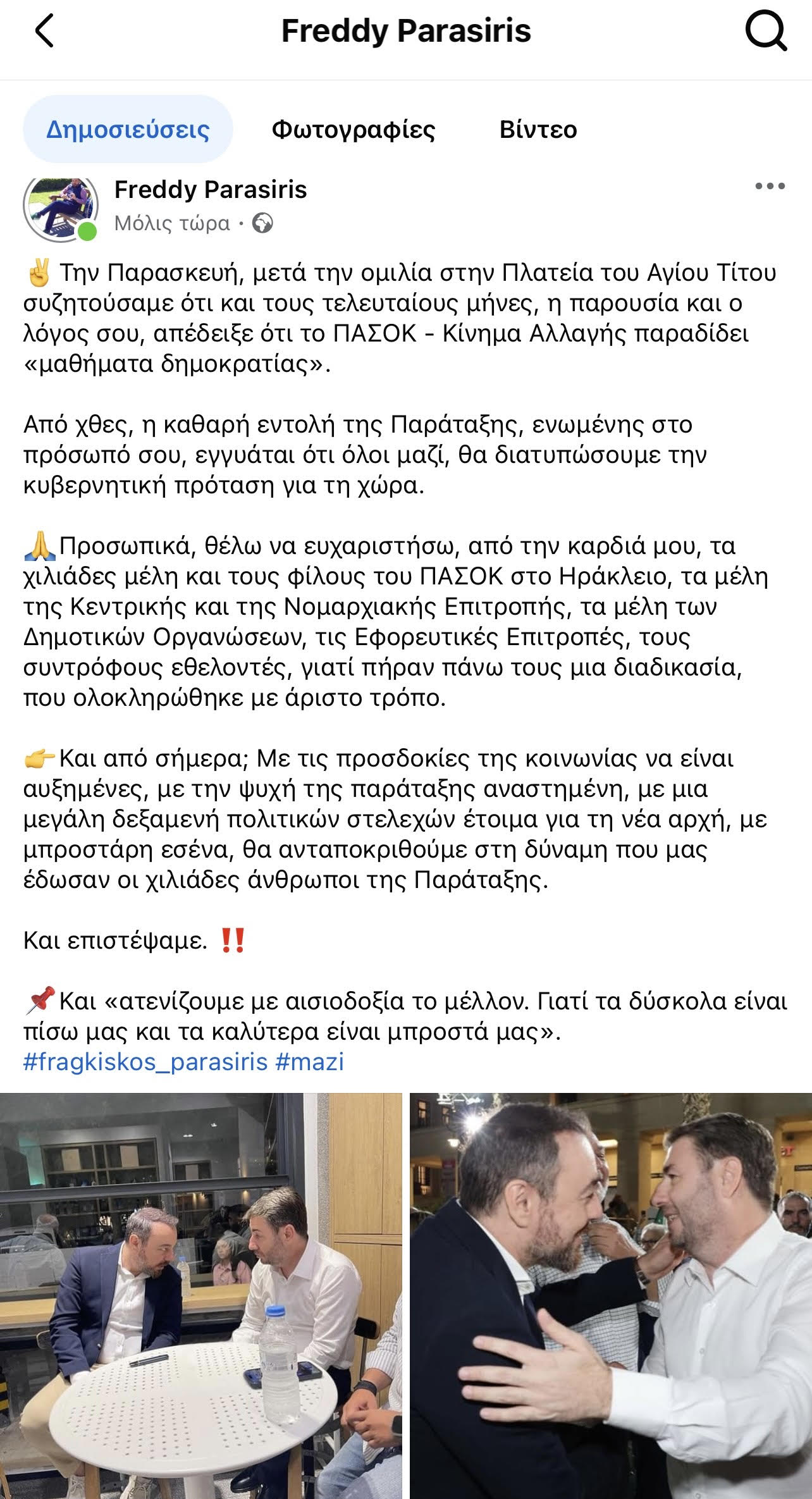Switch to the Βίντεο tab
This screenshot has width=812, height=1499.
pos(538,130)
